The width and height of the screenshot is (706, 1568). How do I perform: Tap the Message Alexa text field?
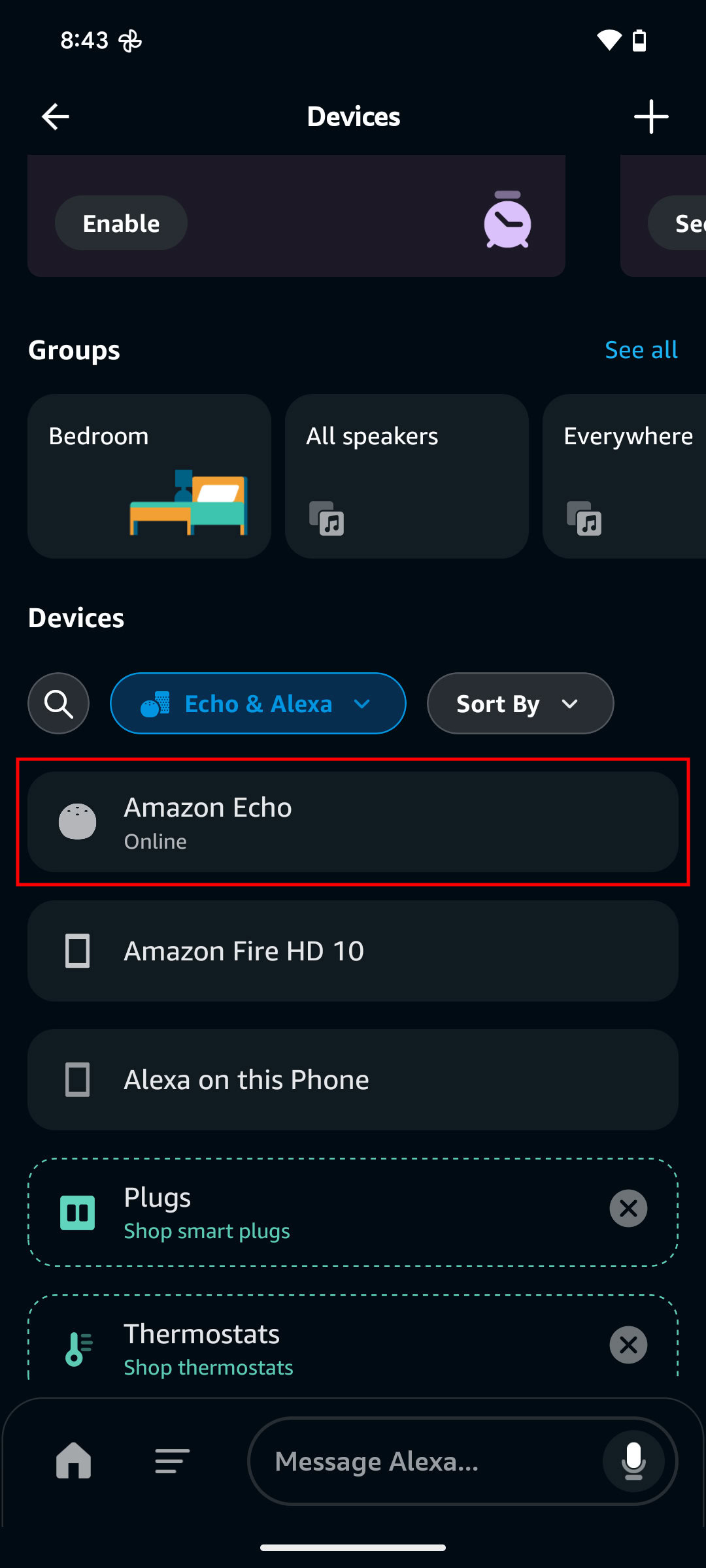click(425, 1461)
